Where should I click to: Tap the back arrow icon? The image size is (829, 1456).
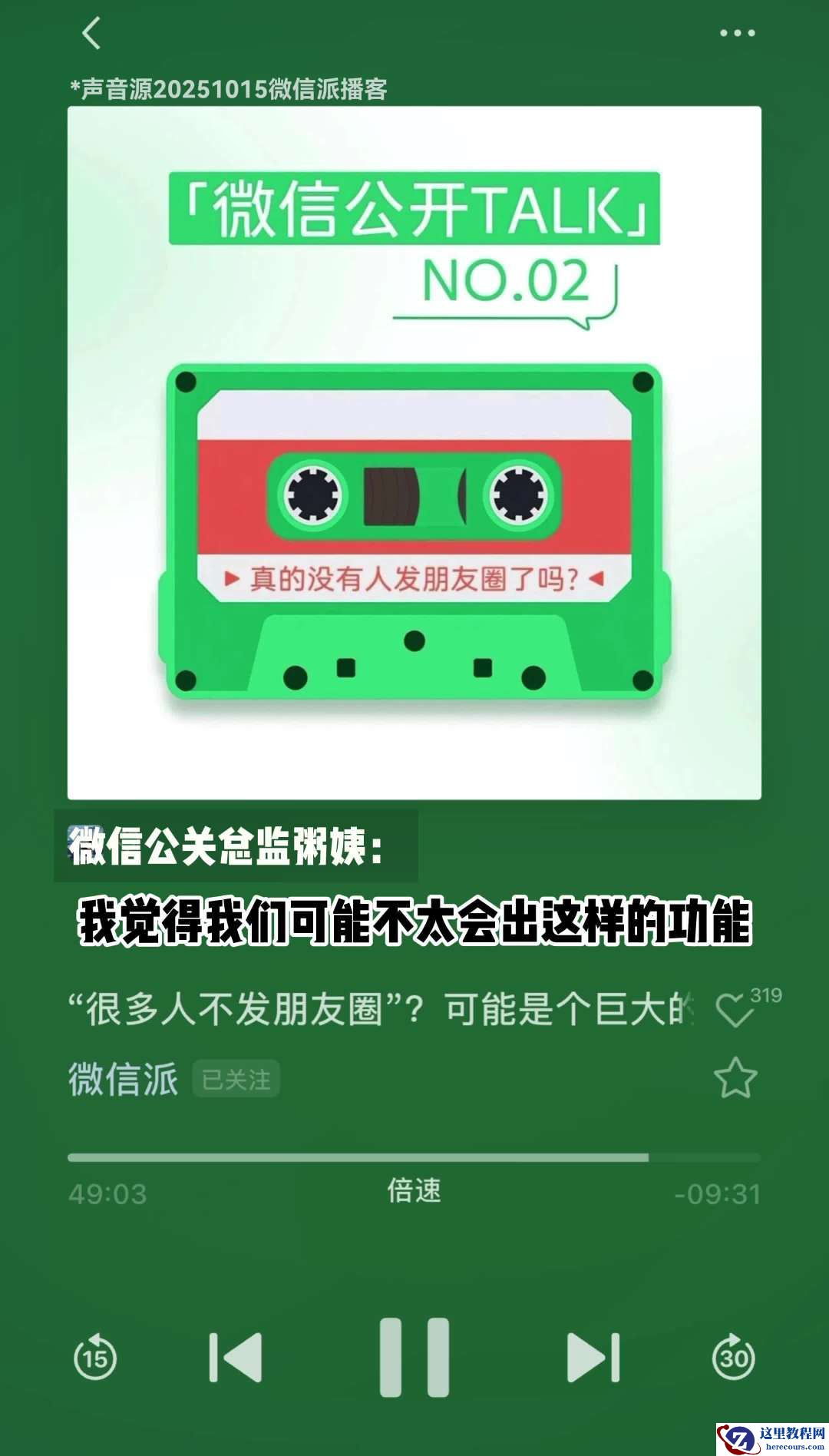coord(92,32)
